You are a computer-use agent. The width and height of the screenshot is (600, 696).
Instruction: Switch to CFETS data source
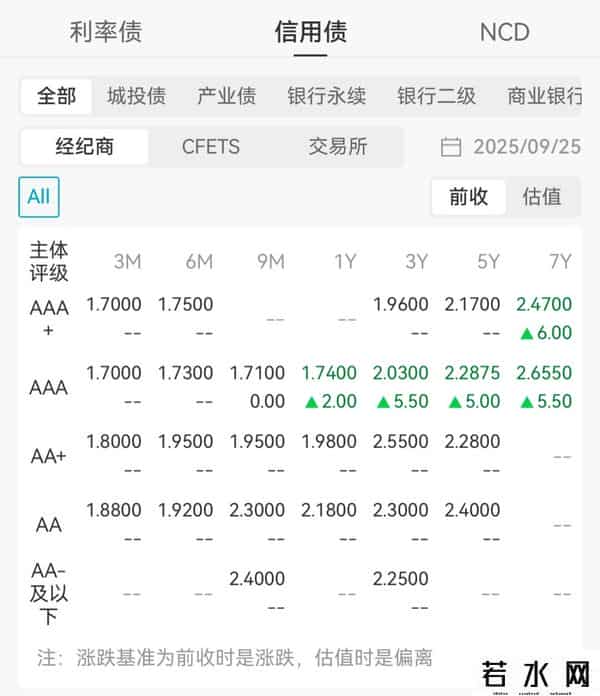(211, 147)
